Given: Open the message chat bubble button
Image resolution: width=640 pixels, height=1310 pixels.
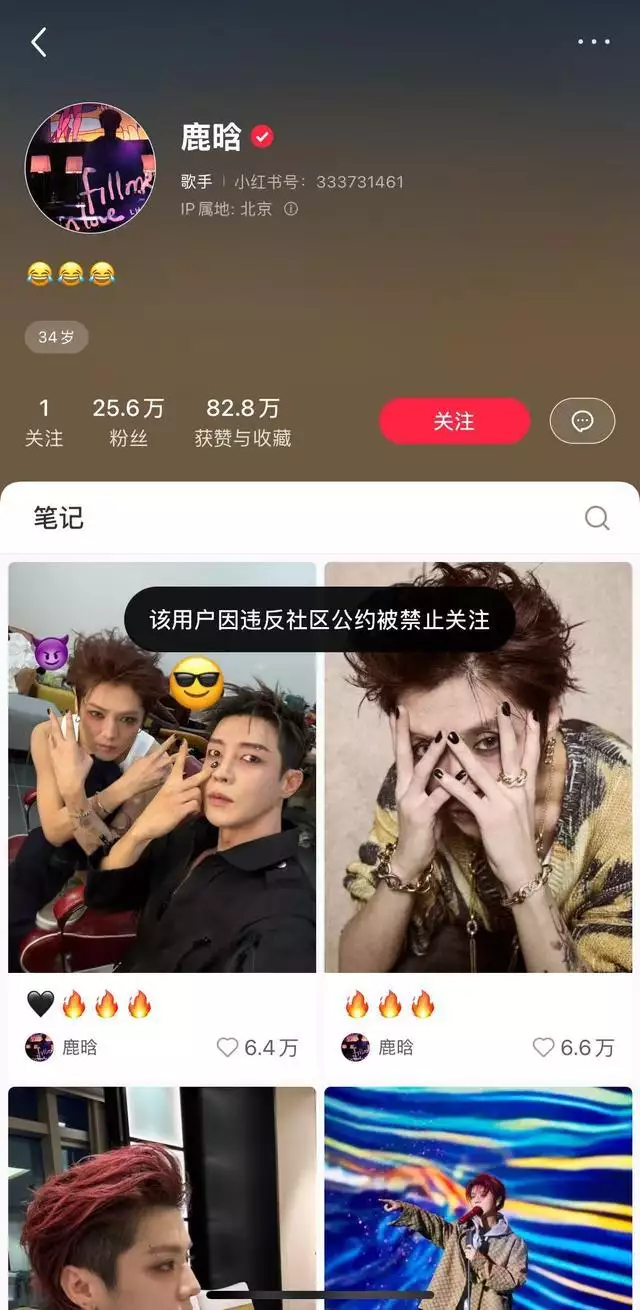Looking at the screenshot, I should (x=582, y=421).
